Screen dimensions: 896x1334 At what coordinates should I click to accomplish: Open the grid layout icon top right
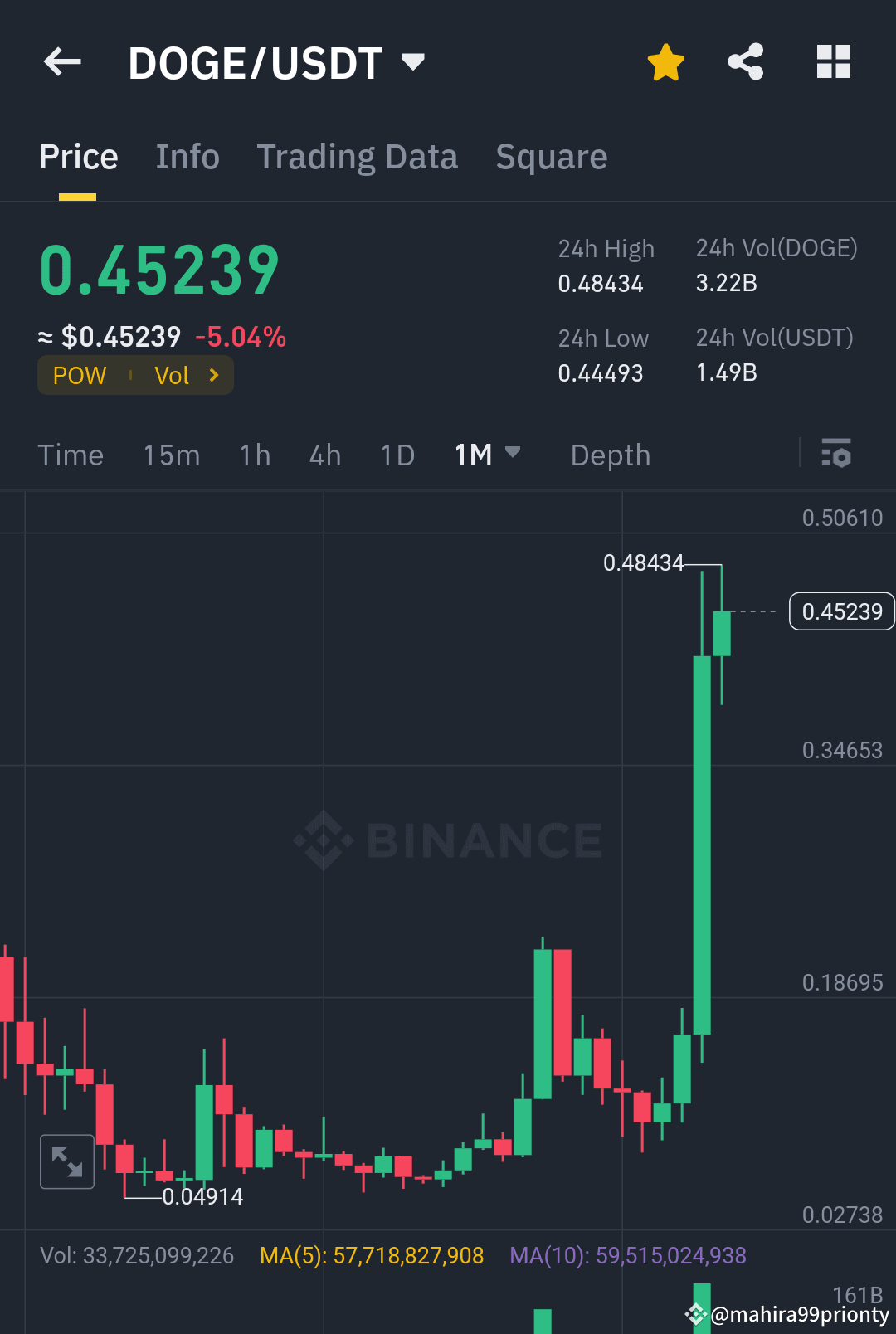tap(832, 61)
